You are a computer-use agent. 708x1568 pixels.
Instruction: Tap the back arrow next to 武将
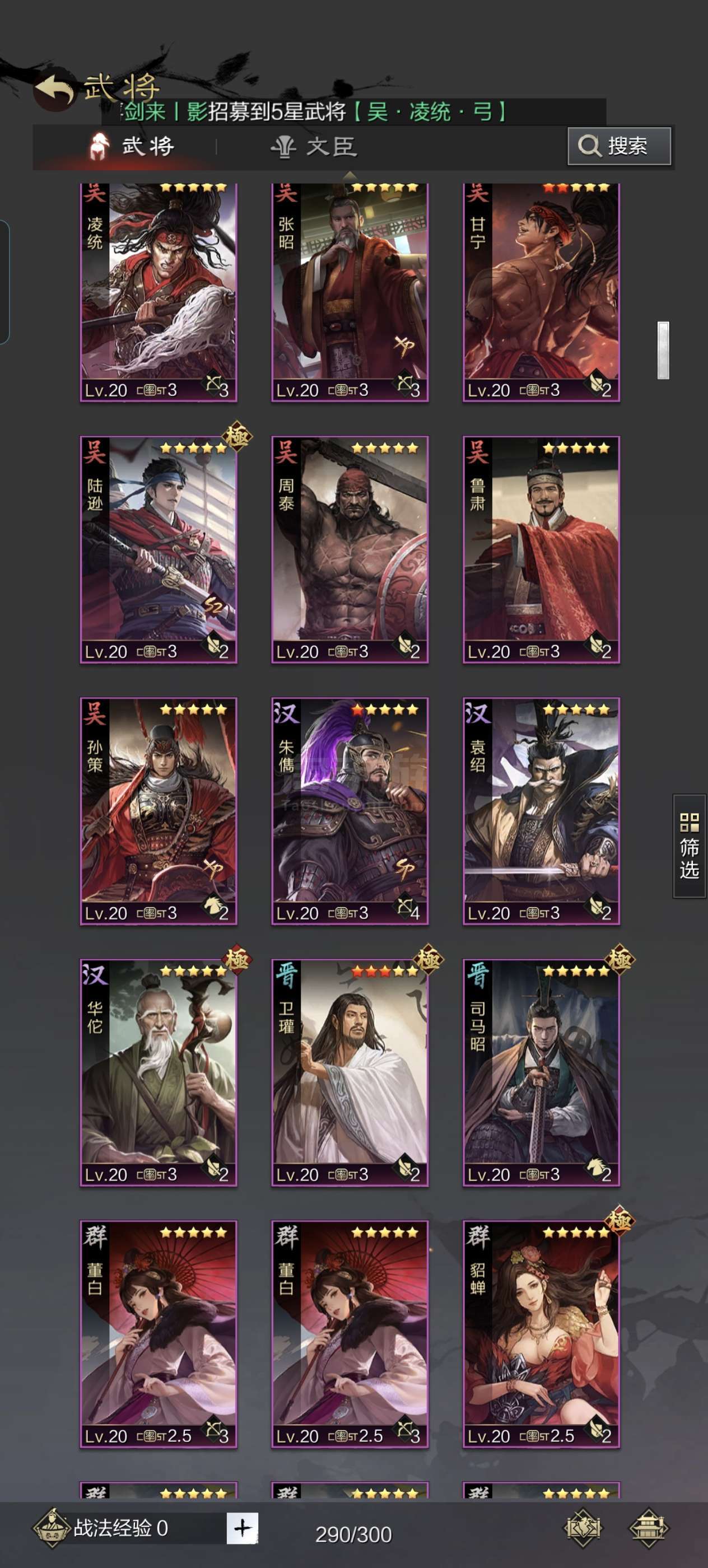coord(55,90)
